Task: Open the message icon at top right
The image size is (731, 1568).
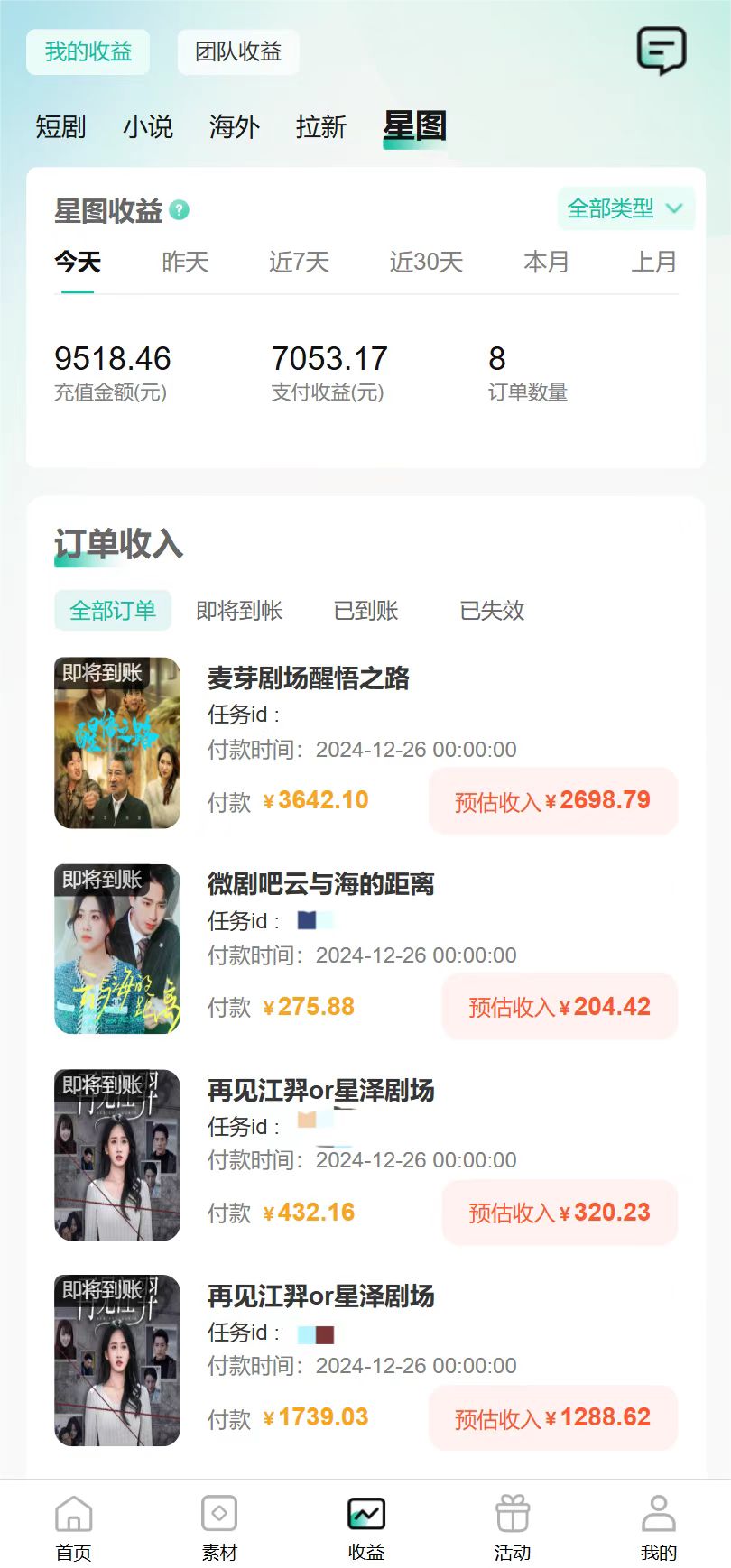Action: click(x=662, y=50)
